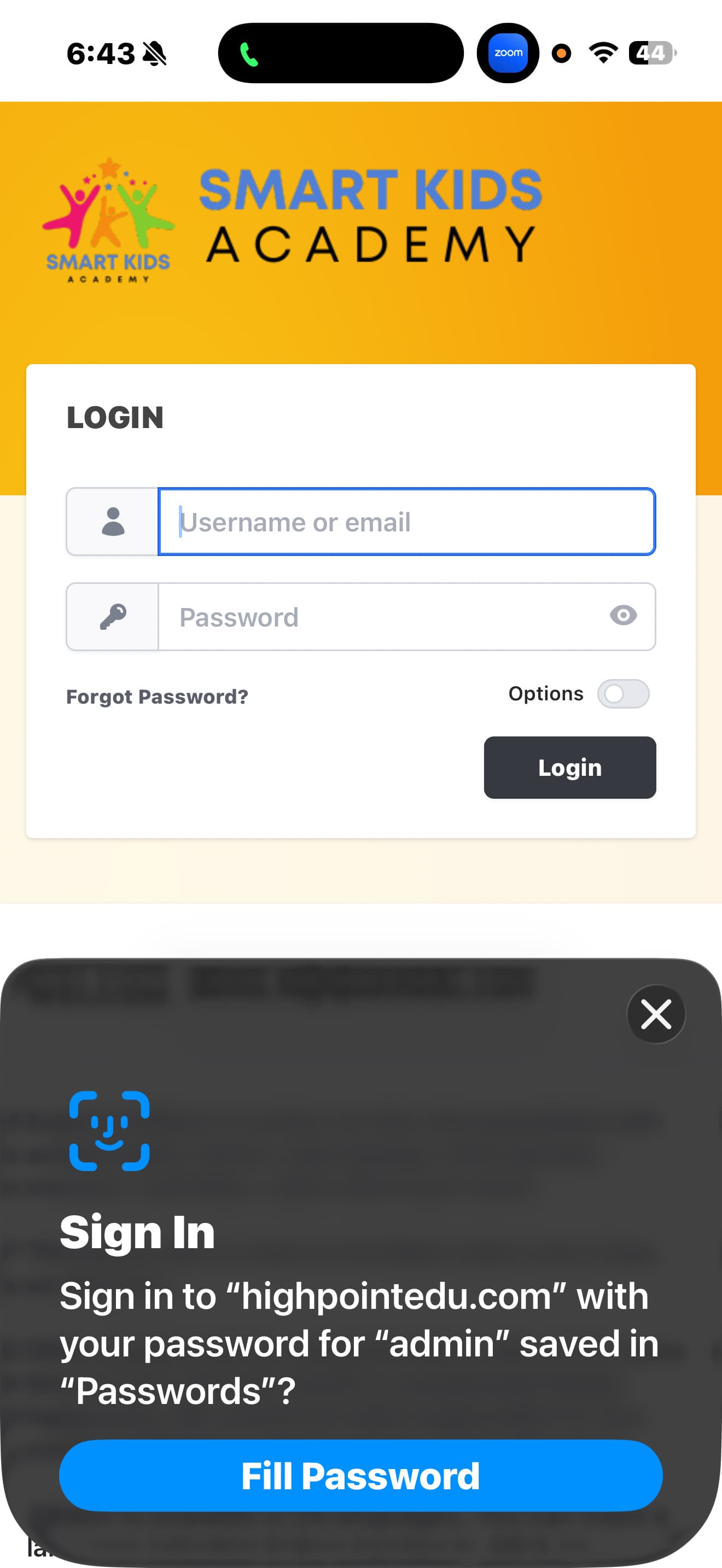Open the Forgot Password link
The height and width of the screenshot is (1568, 722).
pos(157,697)
